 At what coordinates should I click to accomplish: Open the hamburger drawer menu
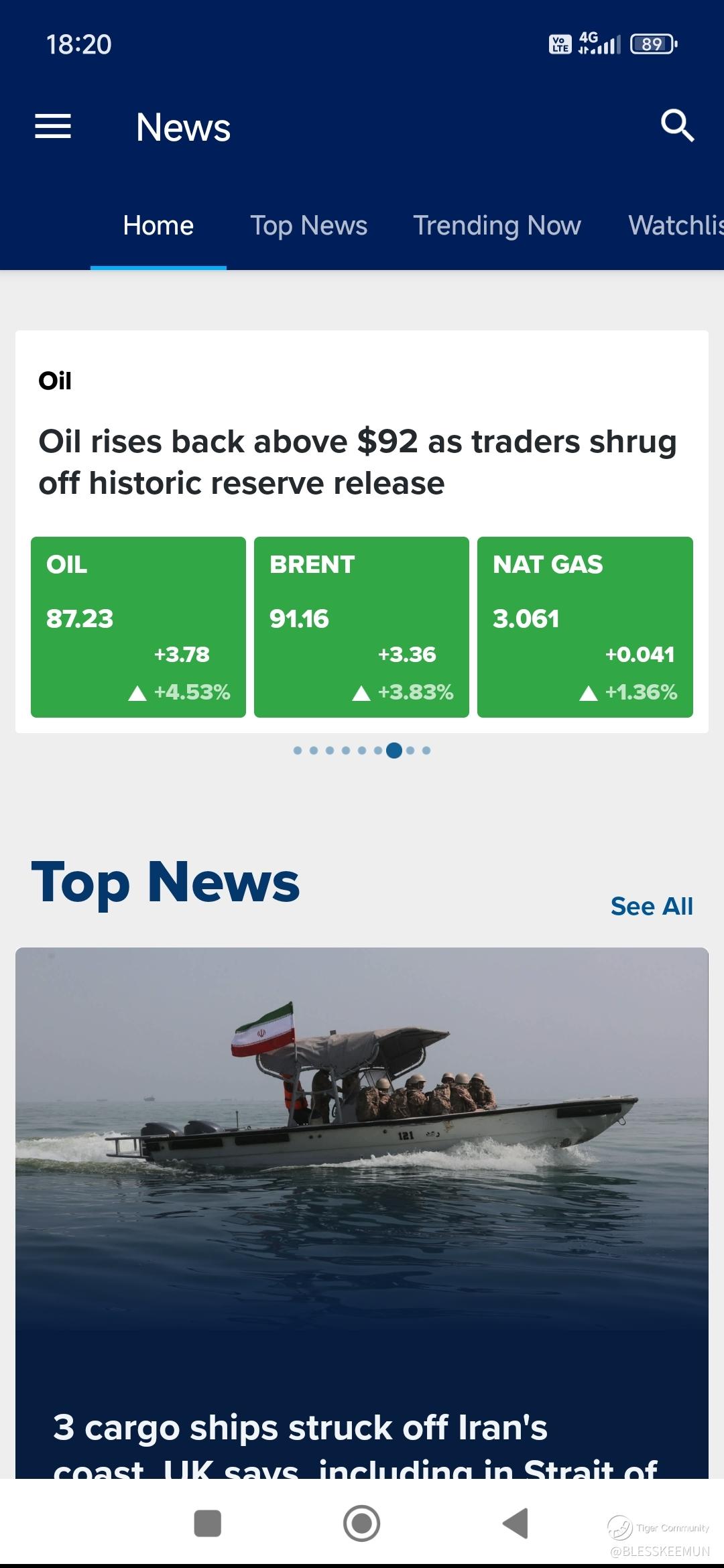(53, 126)
